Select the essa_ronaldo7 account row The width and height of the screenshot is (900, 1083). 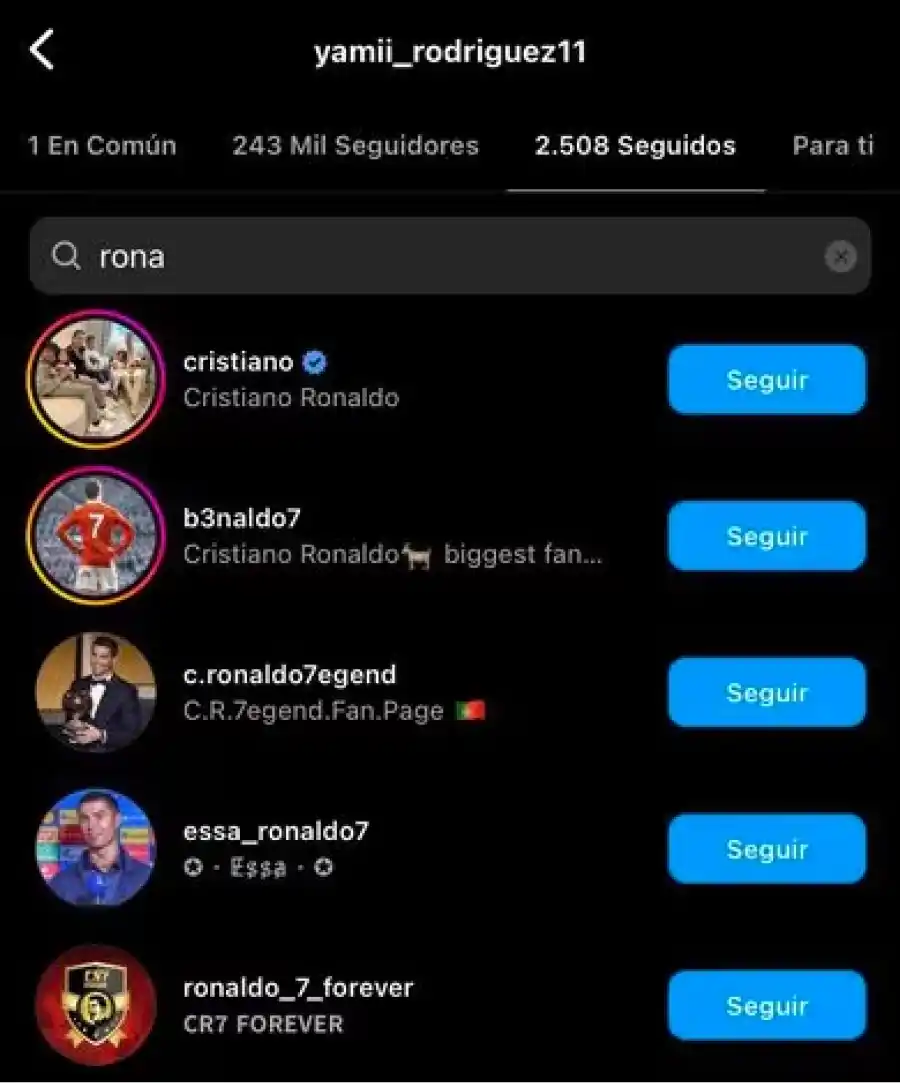400,849
